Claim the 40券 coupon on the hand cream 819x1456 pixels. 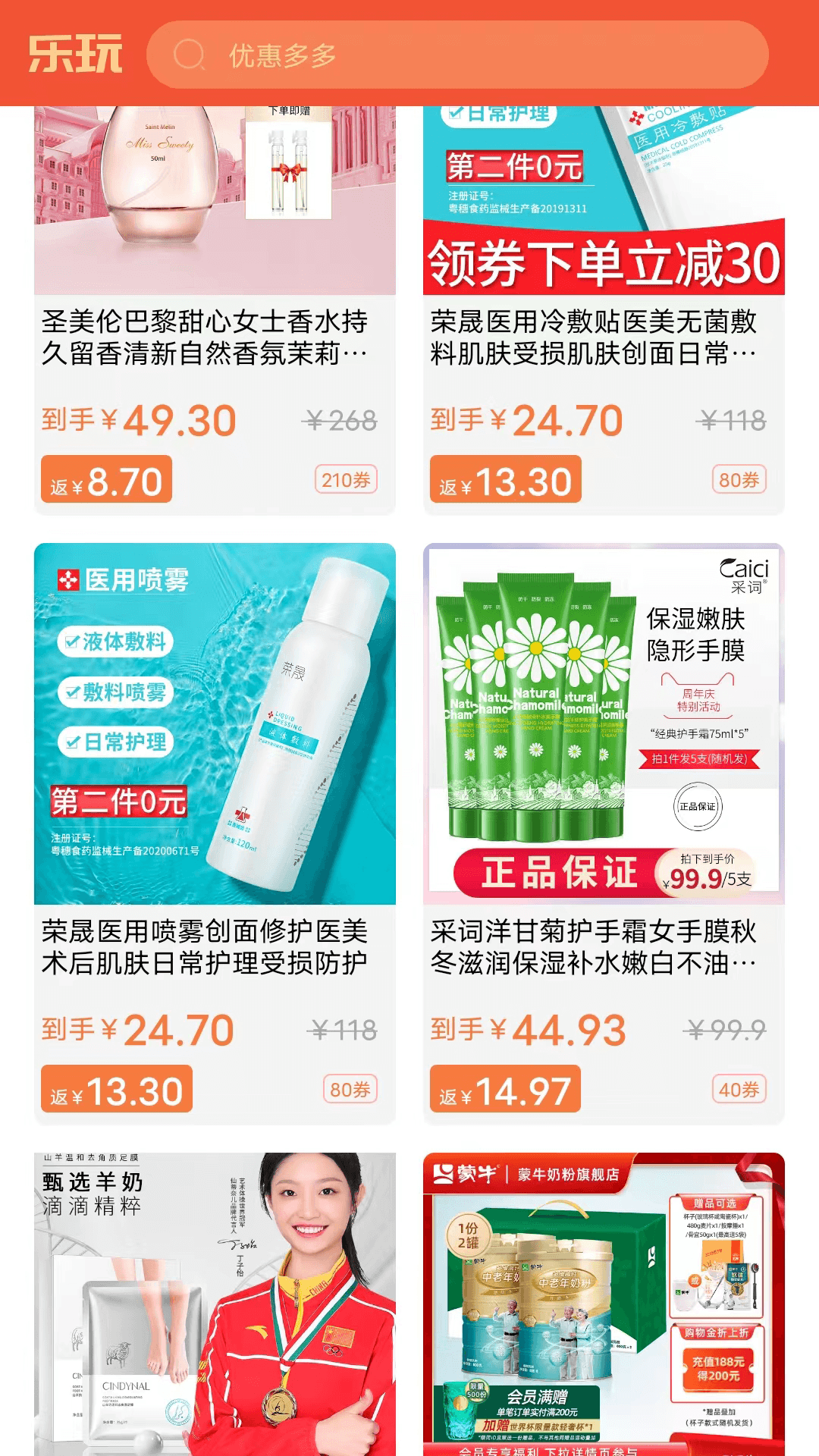click(738, 1090)
